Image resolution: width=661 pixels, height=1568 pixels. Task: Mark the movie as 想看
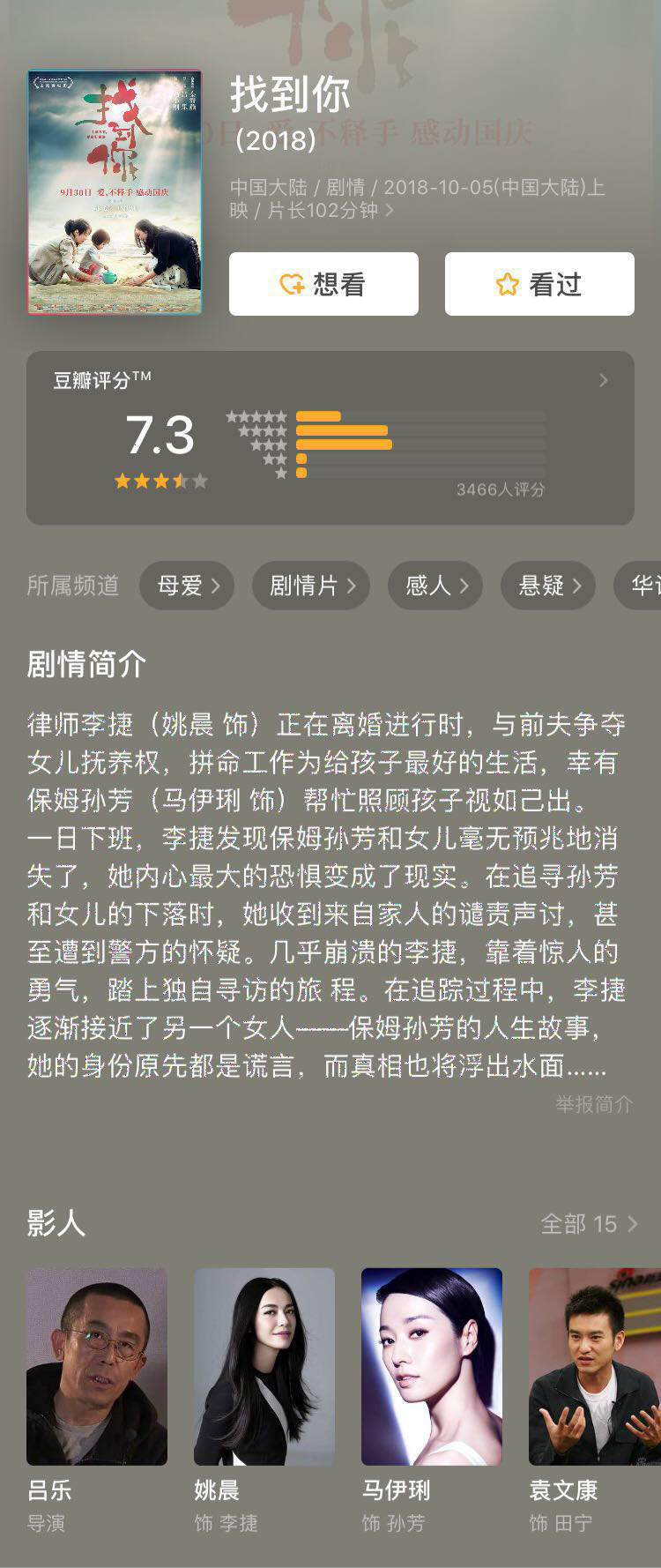pyautogui.click(x=323, y=284)
